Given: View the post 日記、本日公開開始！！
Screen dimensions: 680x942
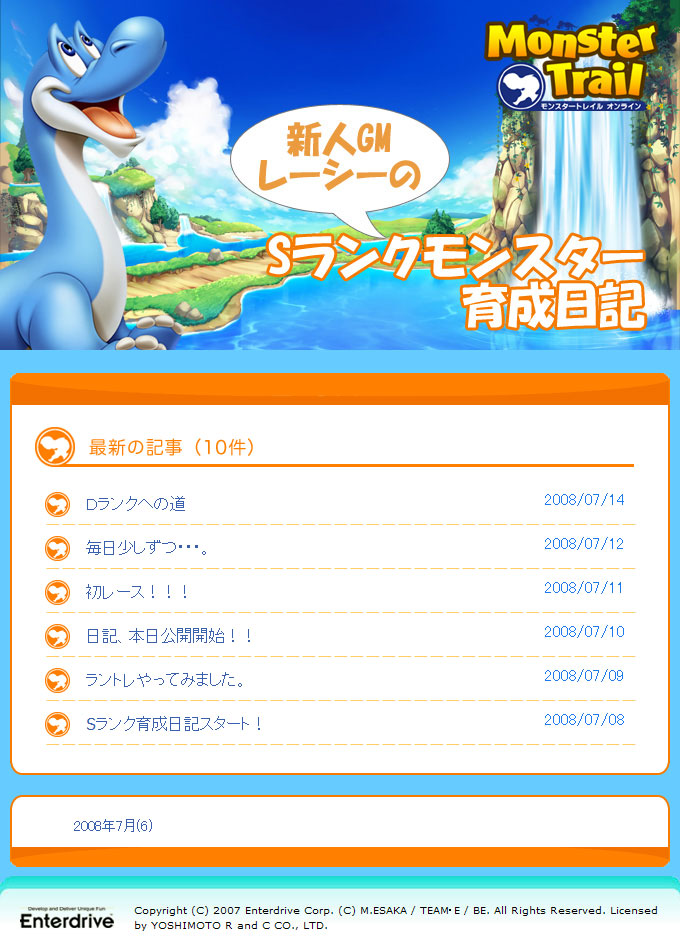Looking at the screenshot, I should (170, 636).
